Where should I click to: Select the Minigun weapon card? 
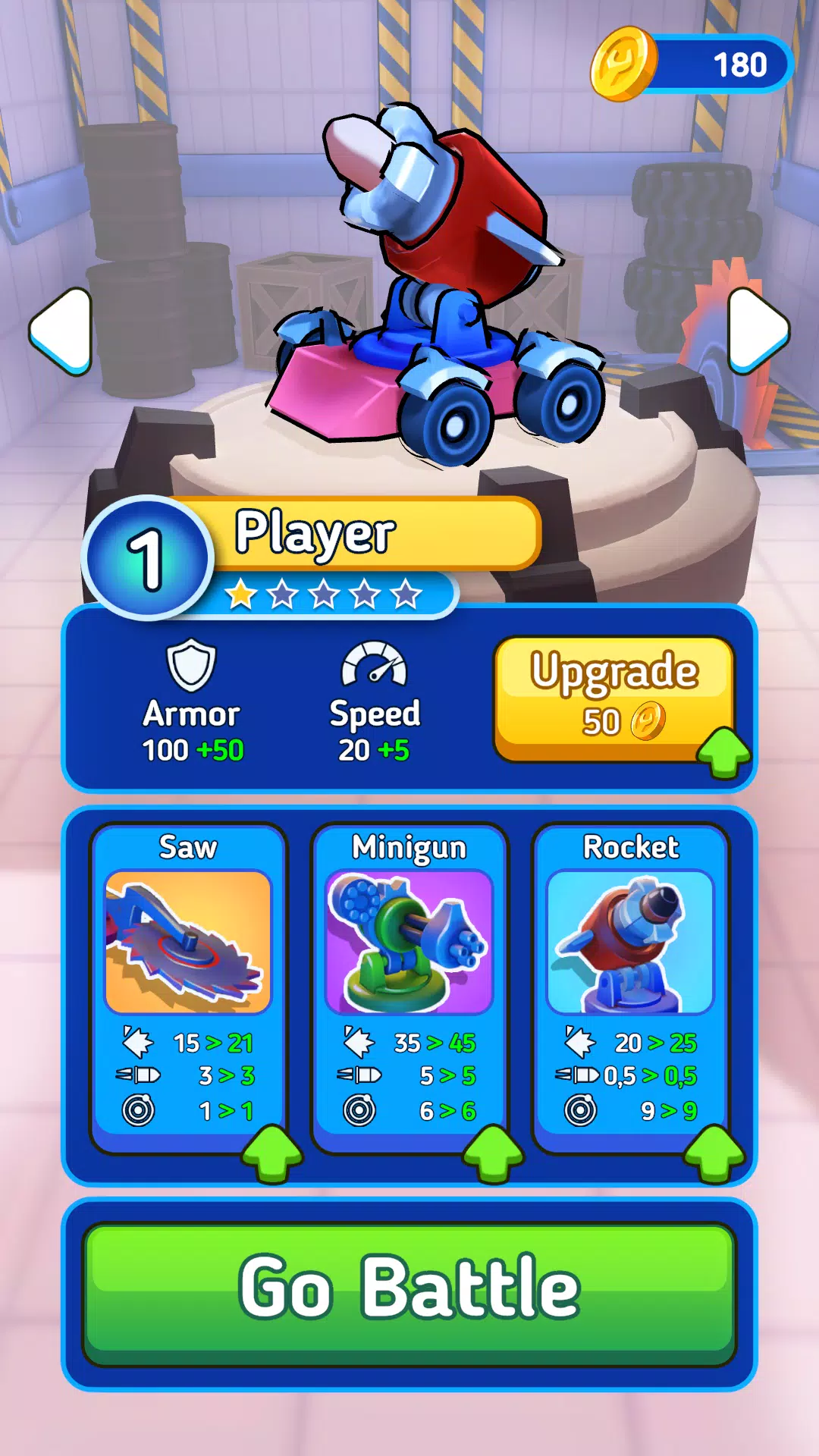[409, 986]
